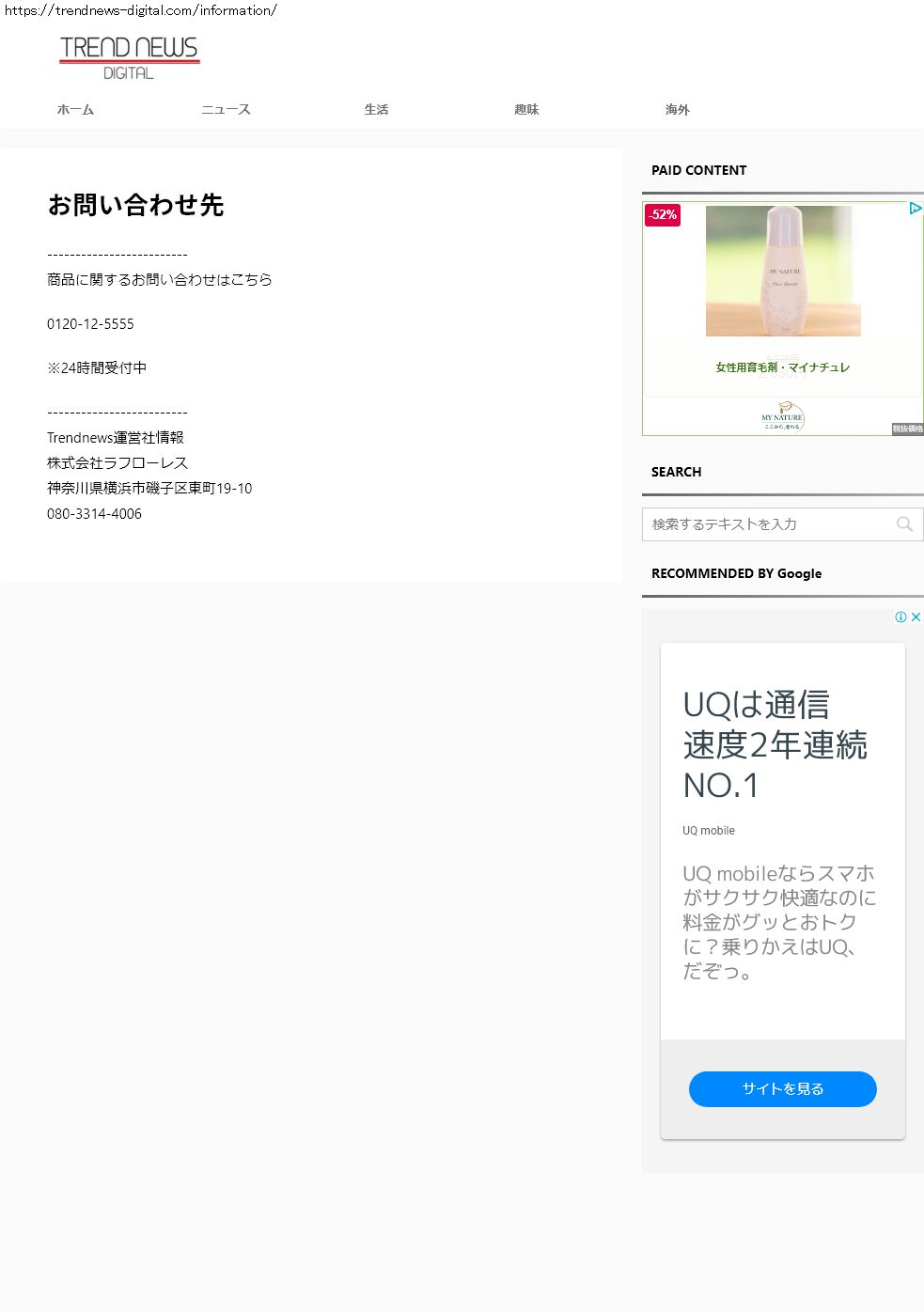This screenshot has width=924, height=1312.
Task: Tap the サイトを見る button
Action: tap(782, 1088)
